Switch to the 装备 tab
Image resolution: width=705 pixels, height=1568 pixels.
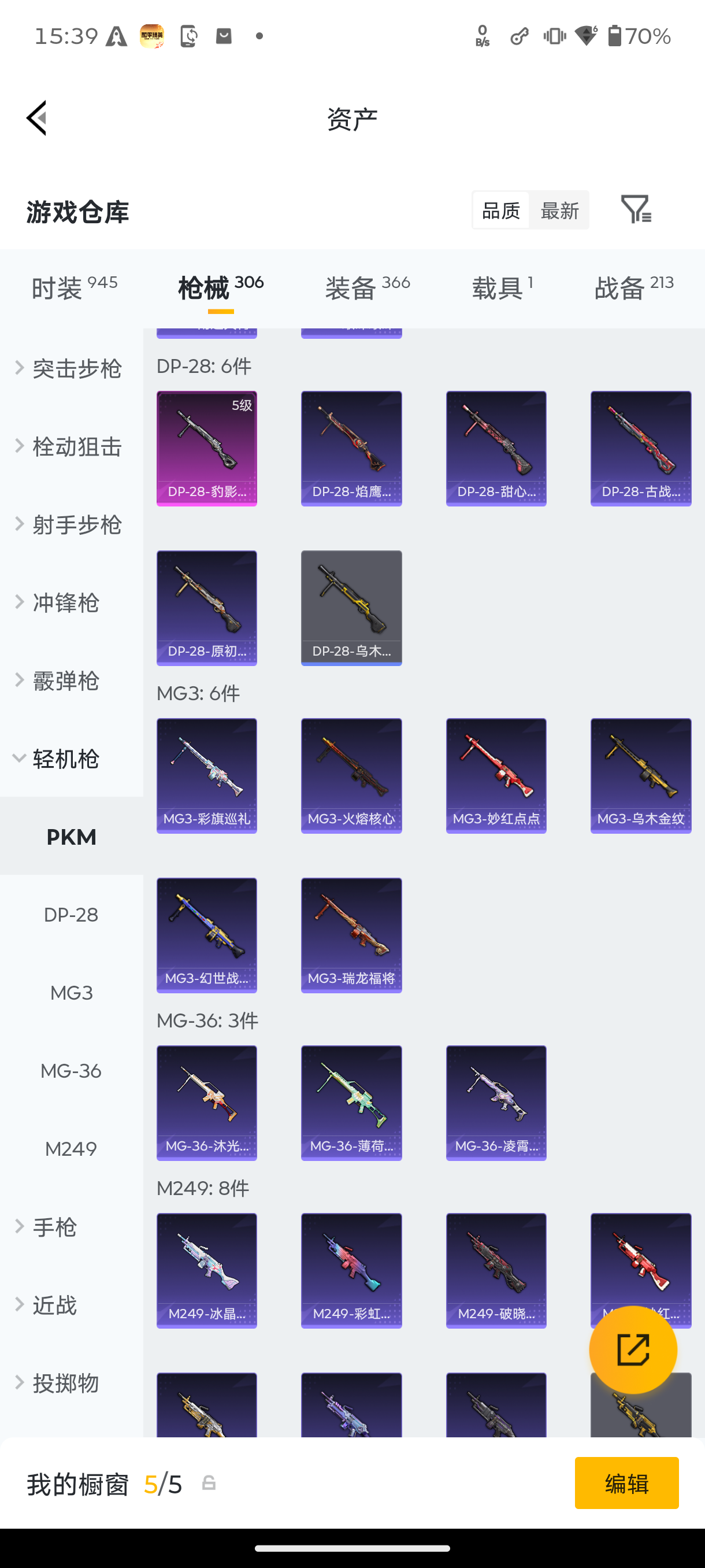(x=368, y=288)
